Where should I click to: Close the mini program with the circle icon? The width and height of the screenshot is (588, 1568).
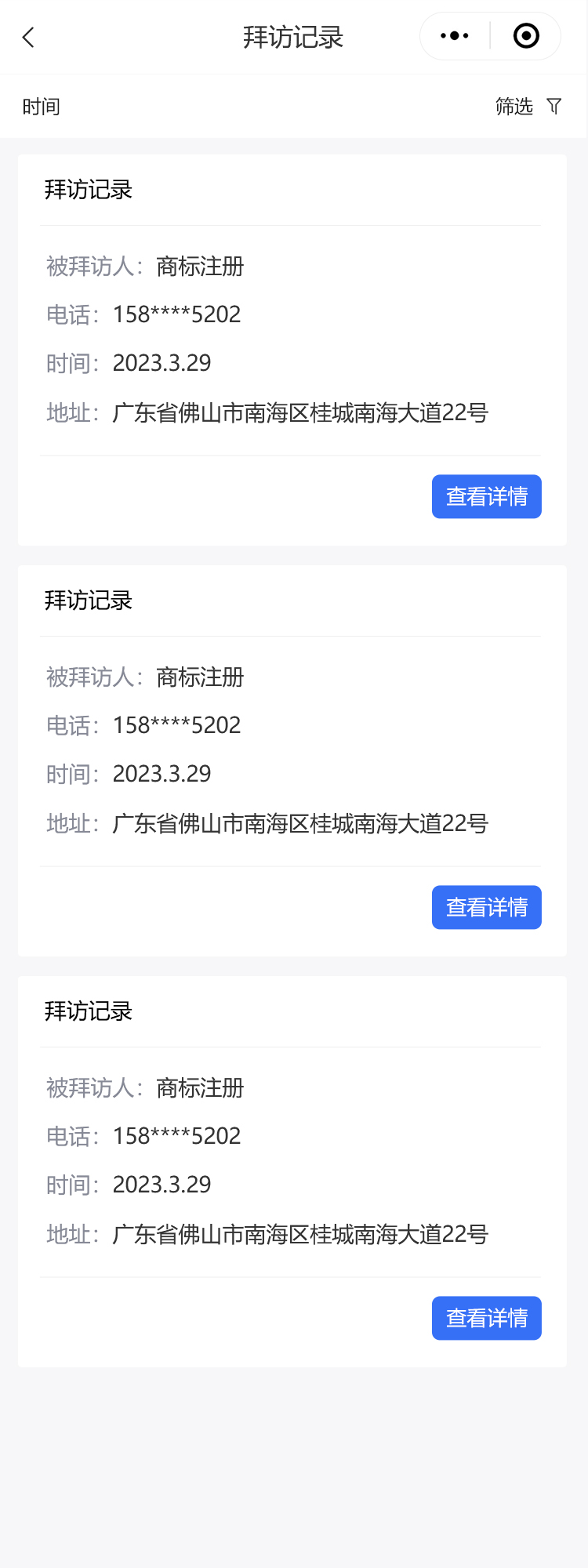click(526, 36)
